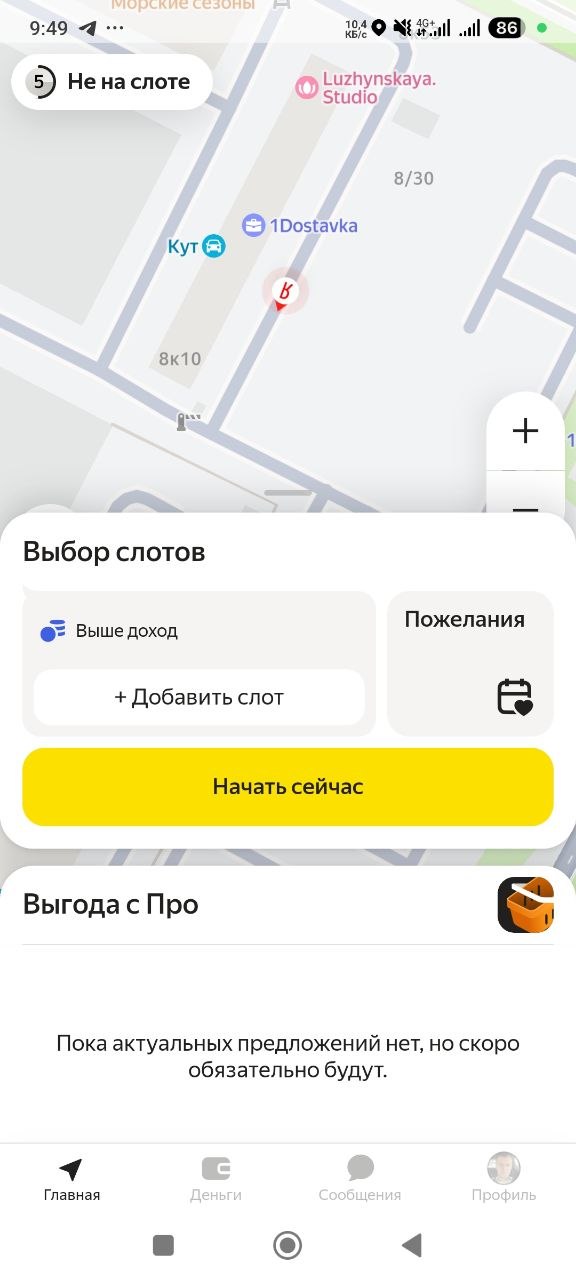576x1280 pixels.
Task: Switch to the "Сообщения" tab
Action: [360, 1180]
